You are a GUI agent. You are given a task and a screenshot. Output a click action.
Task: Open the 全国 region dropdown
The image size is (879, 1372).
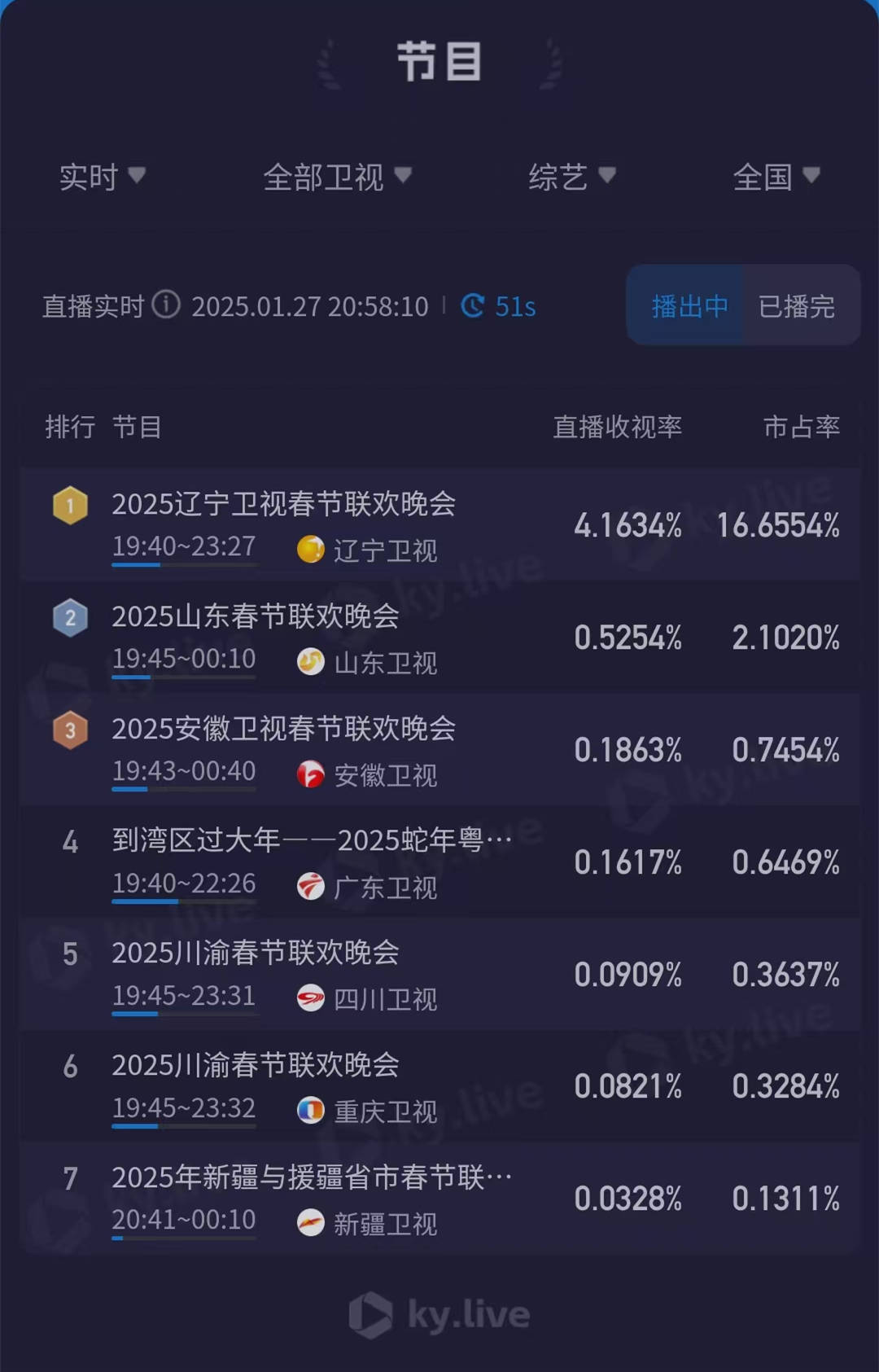click(x=776, y=177)
